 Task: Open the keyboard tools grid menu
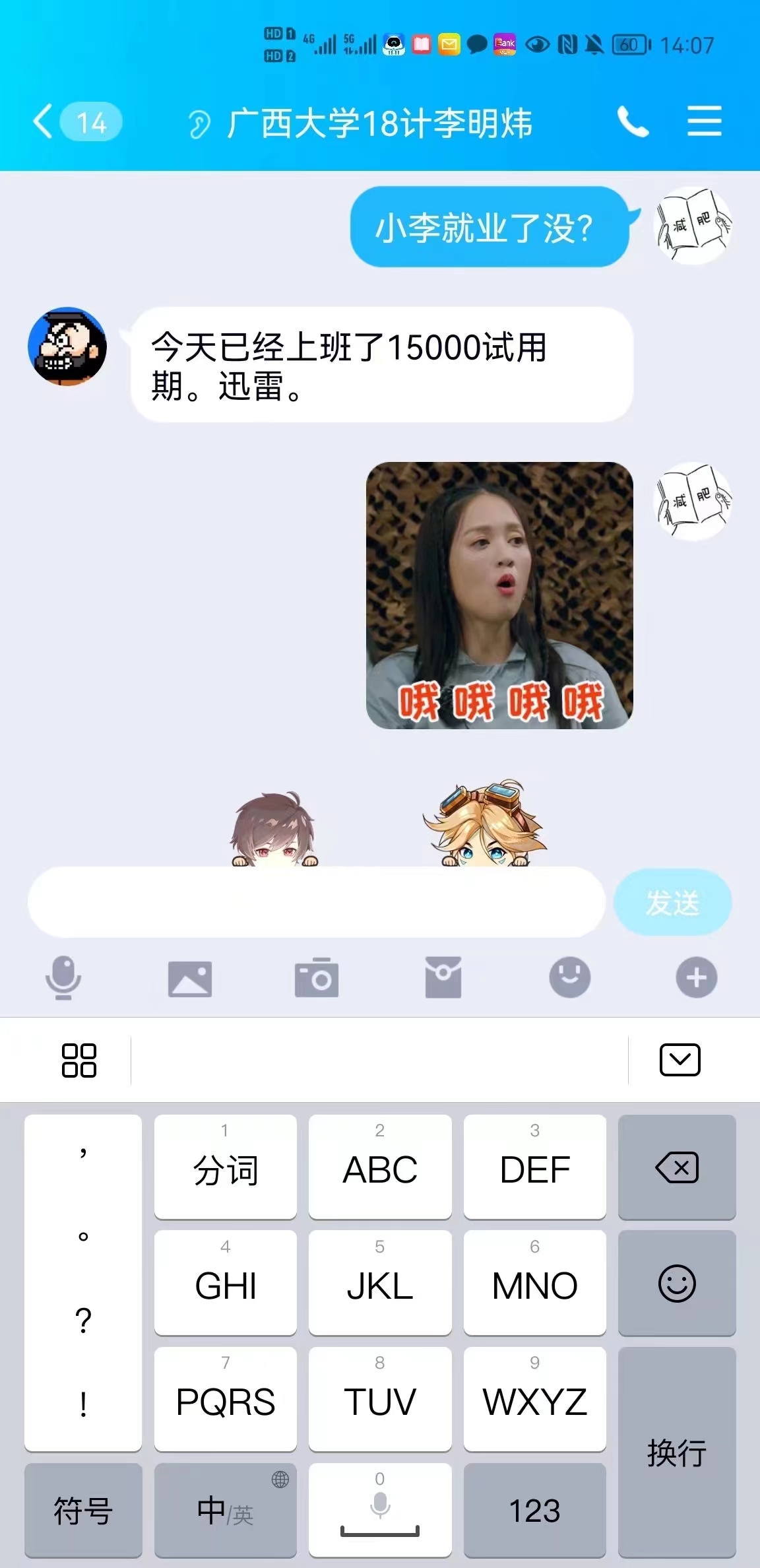[79, 1060]
